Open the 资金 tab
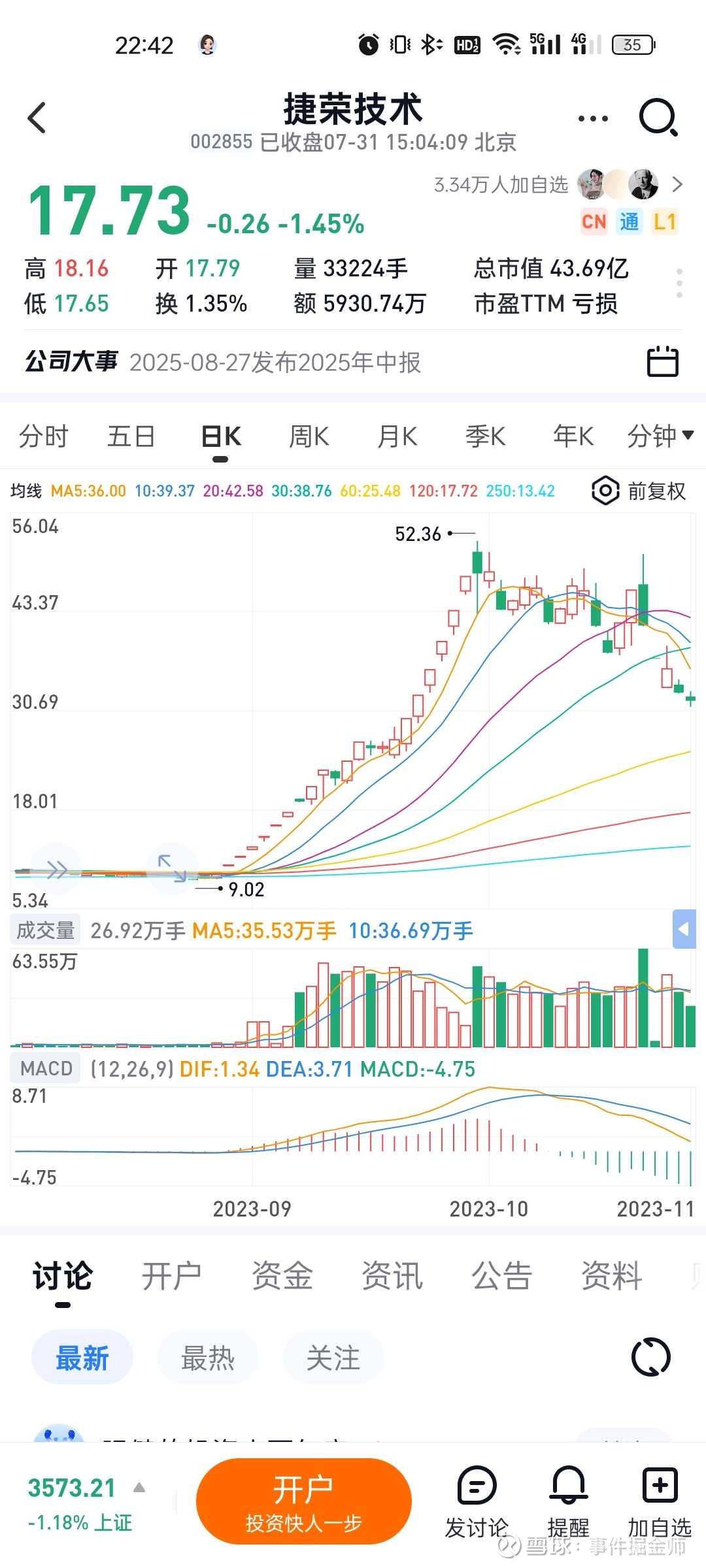Image resolution: width=706 pixels, height=1568 pixels. point(282,1275)
